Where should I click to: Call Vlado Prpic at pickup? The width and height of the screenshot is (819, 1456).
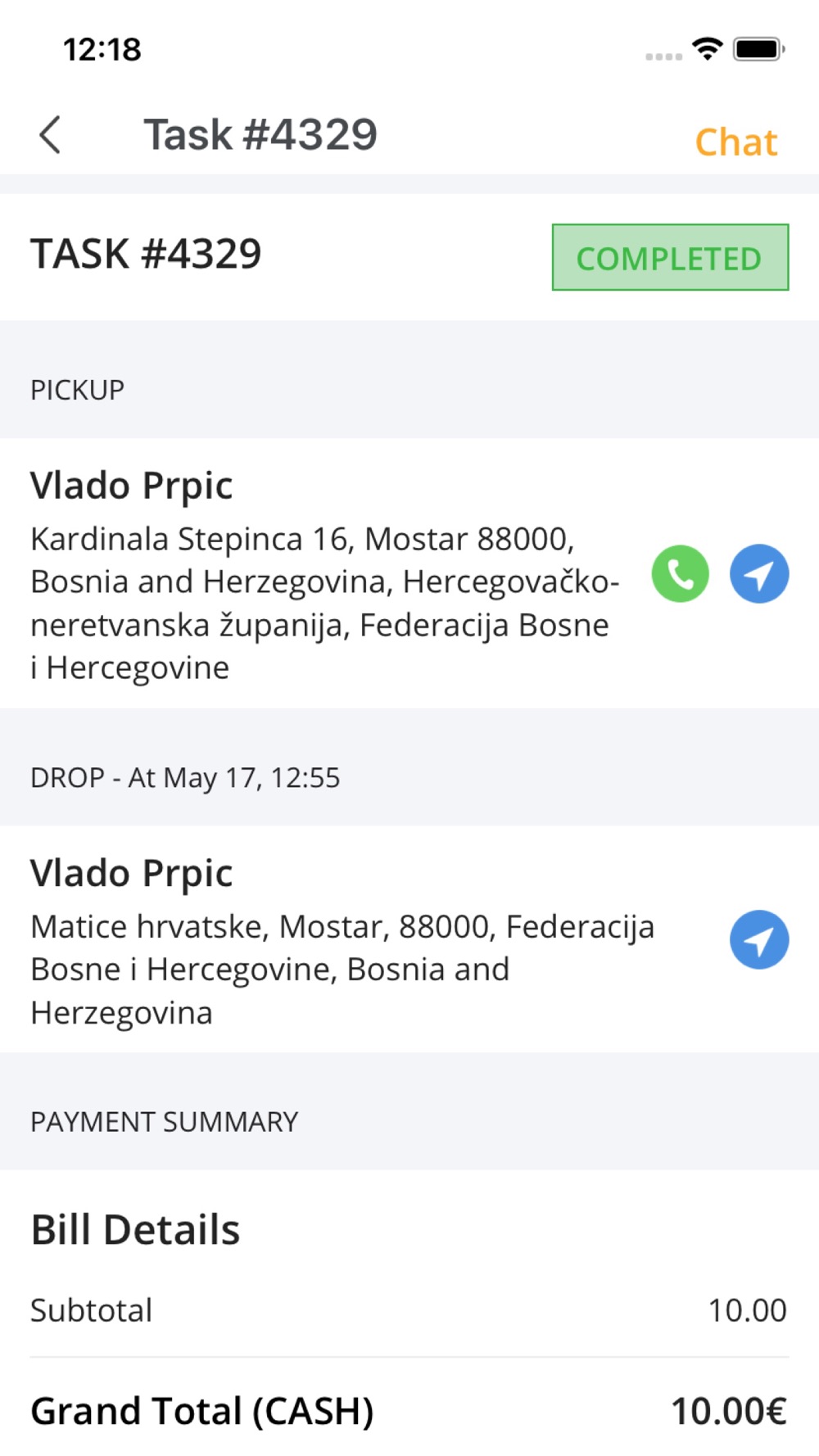coord(680,574)
